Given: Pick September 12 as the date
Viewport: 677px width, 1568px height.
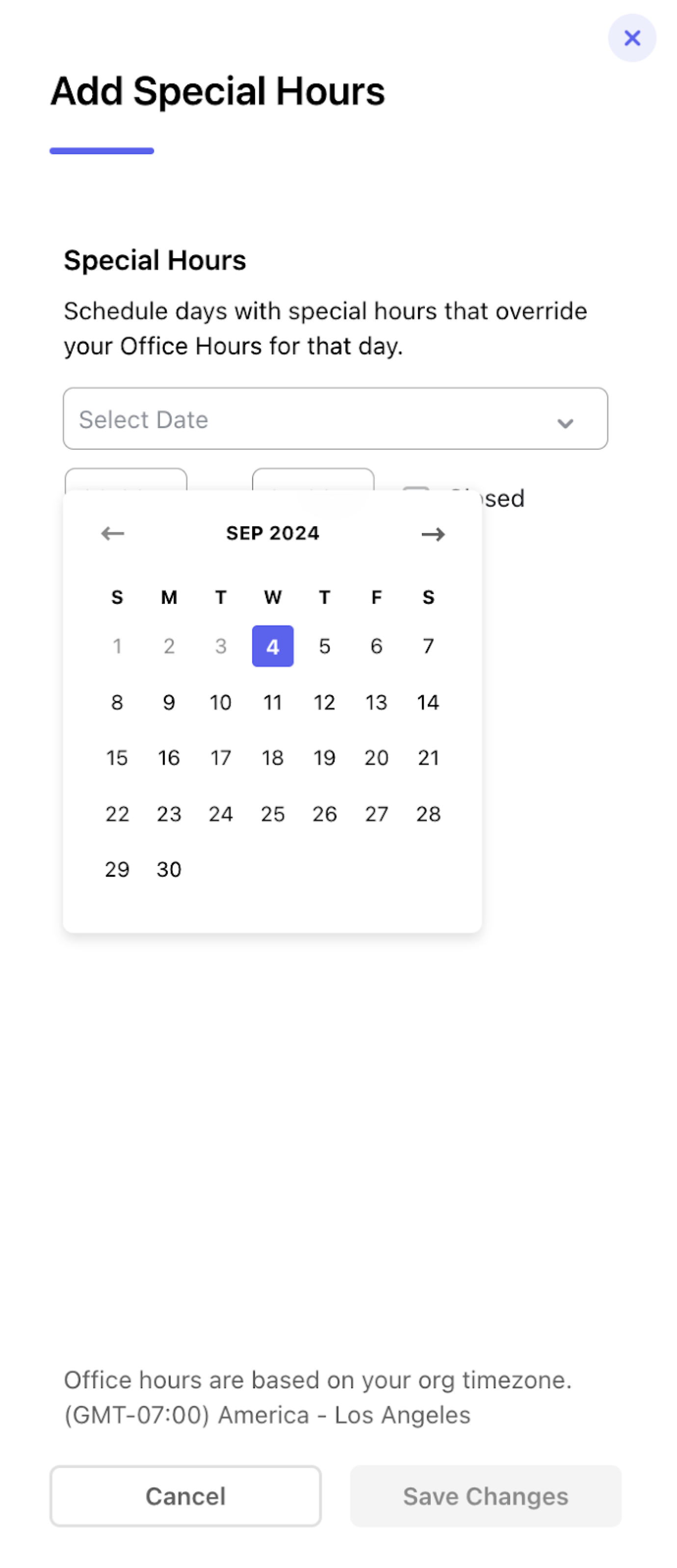Looking at the screenshot, I should point(324,703).
